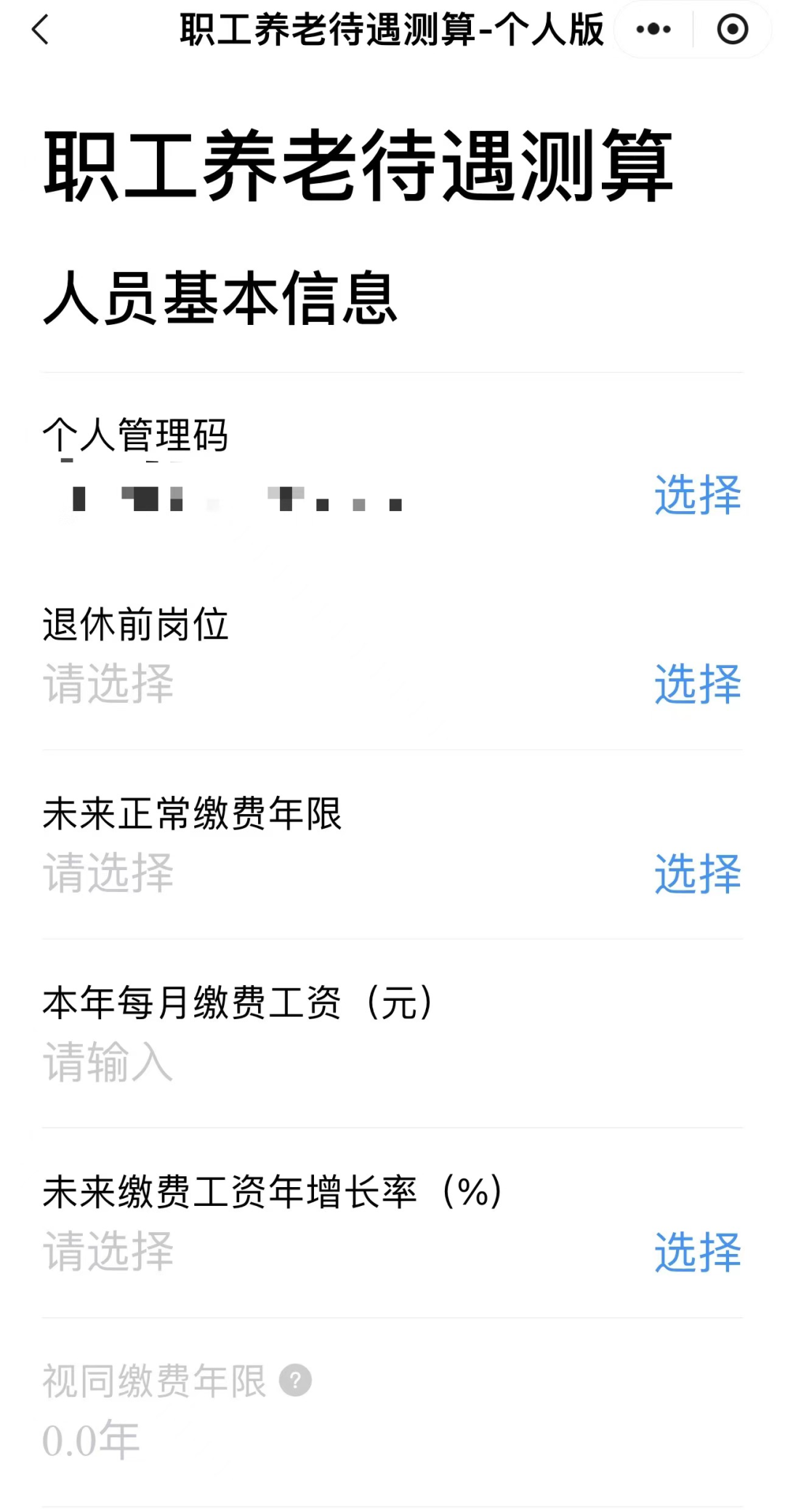This screenshot has width=785, height=1512.
Task: Go back using the top-left arrow
Action: click(x=41, y=30)
